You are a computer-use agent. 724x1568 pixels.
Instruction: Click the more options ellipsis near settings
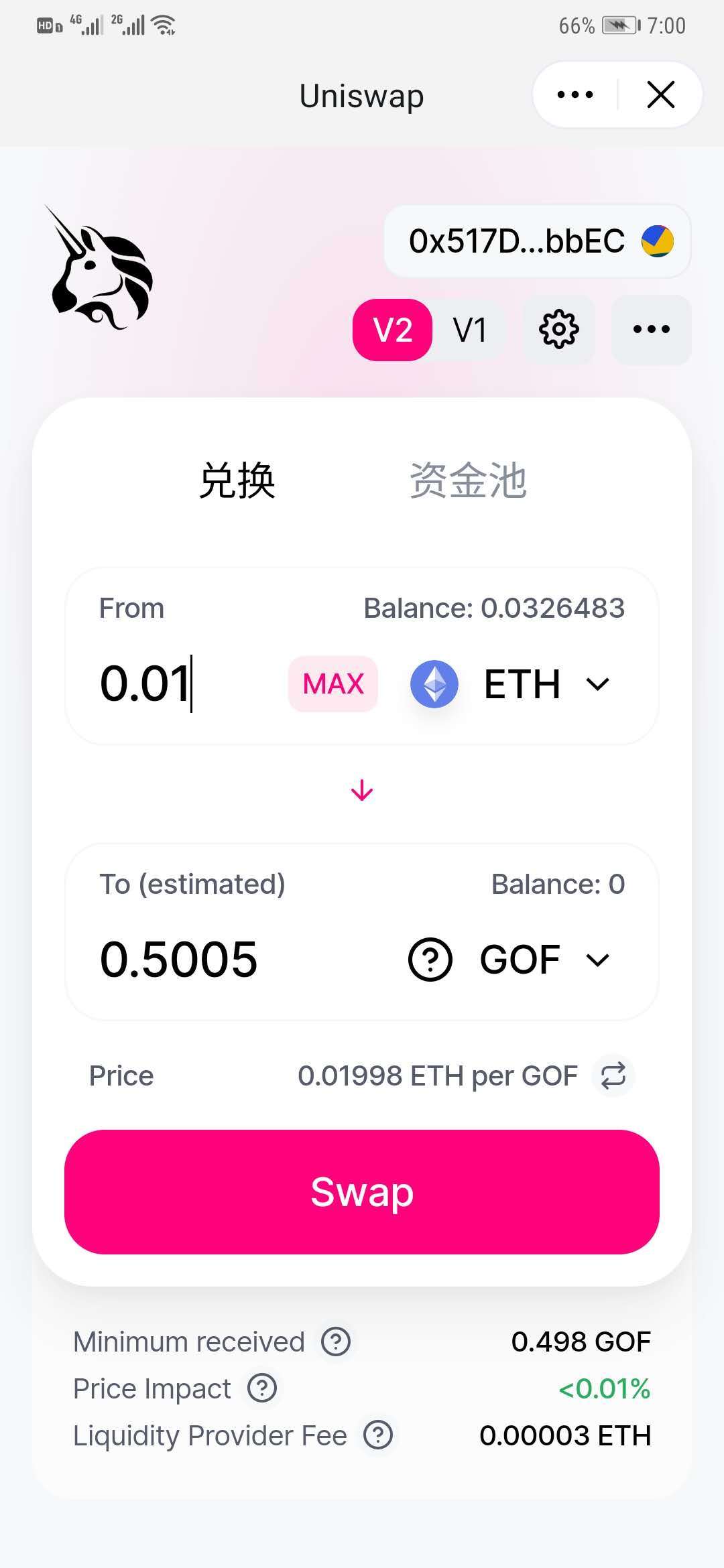(650, 329)
